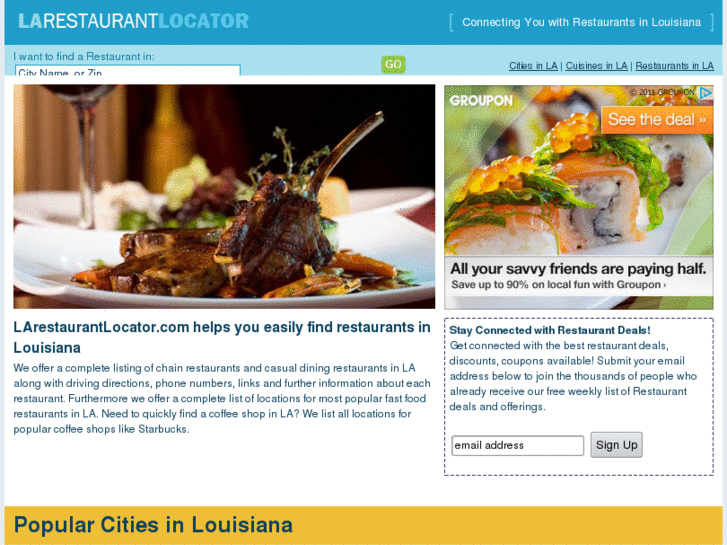Open the Cities in LA link
The width and height of the screenshot is (727, 545).
pos(533,66)
